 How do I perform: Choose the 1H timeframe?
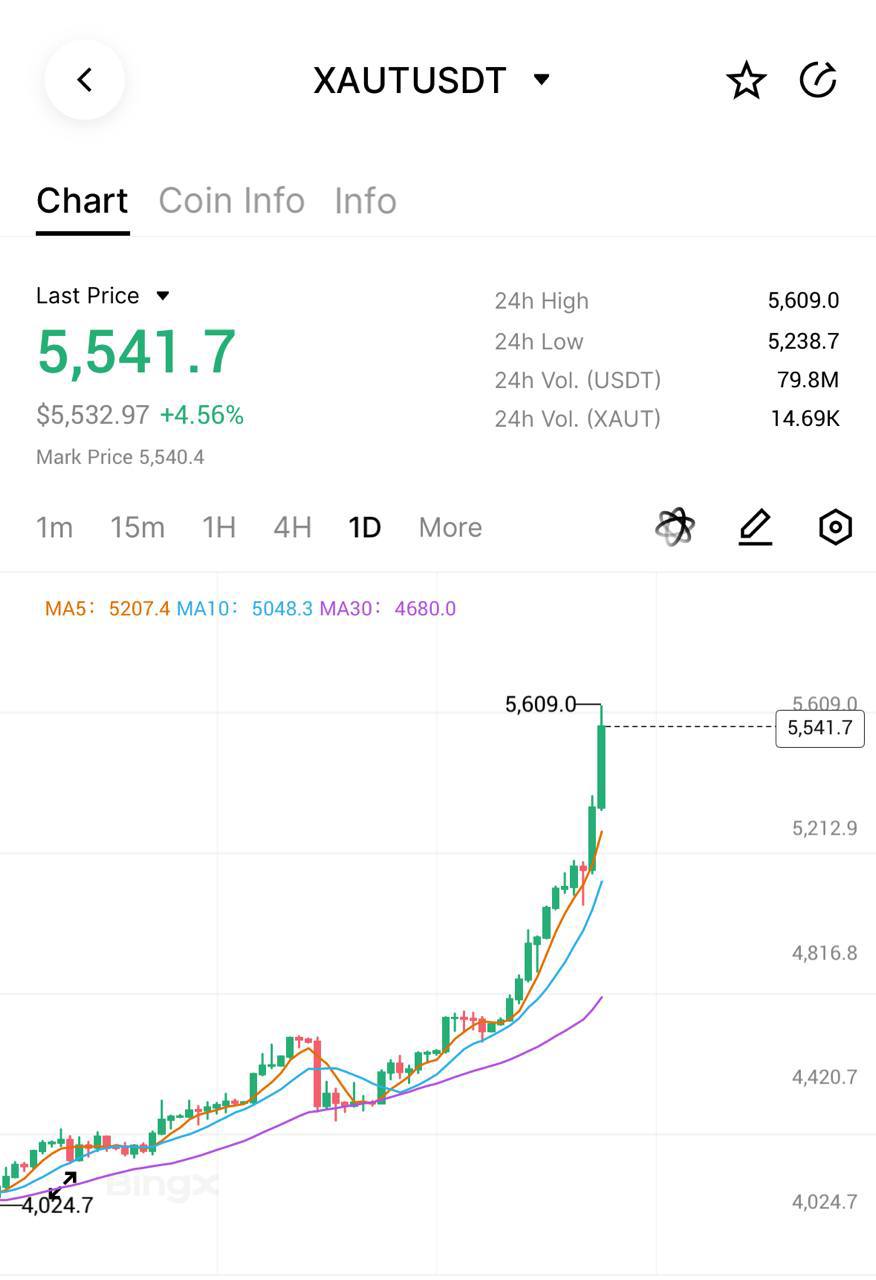(x=219, y=527)
